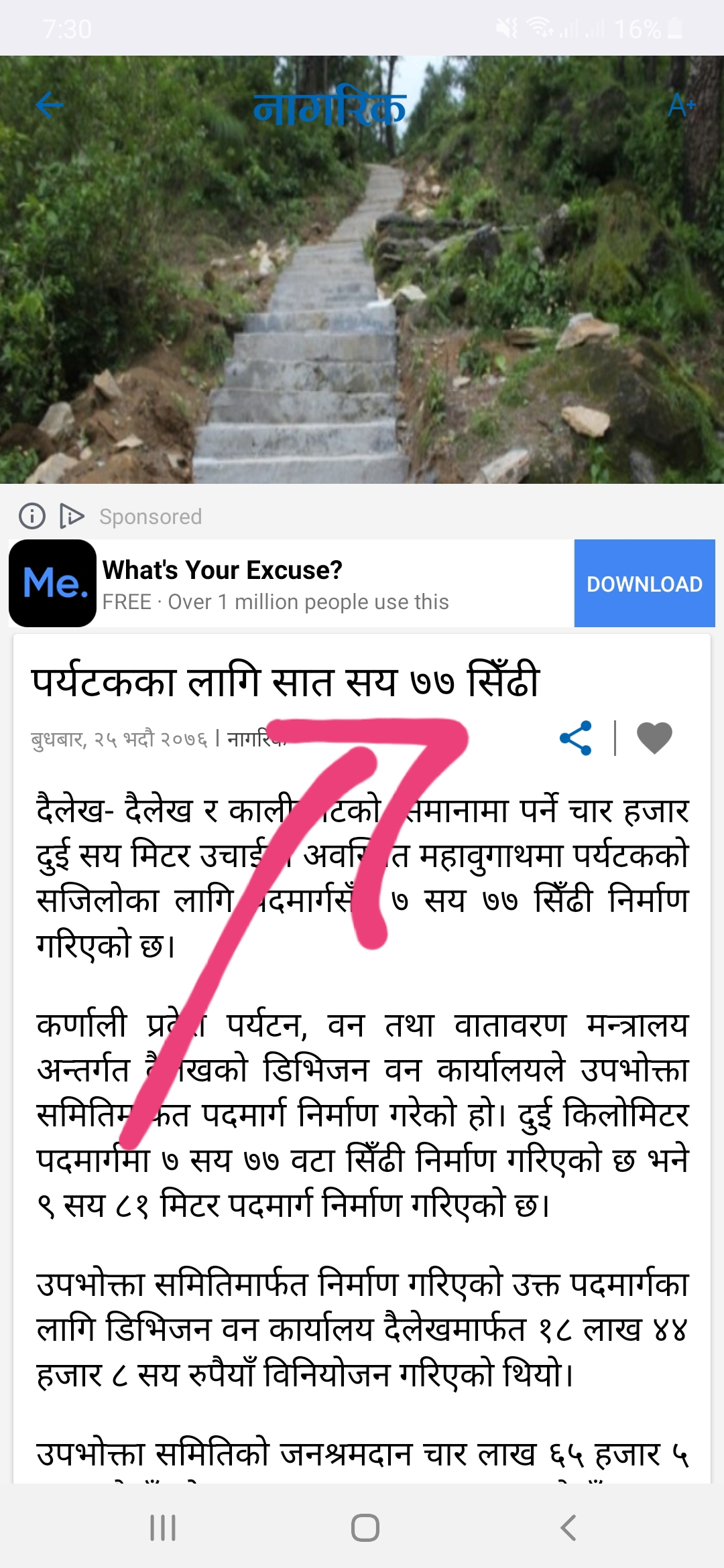Go back using the top-left arrow
The width and height of the screenshot is (724, 1568).
tap(50, 105)
